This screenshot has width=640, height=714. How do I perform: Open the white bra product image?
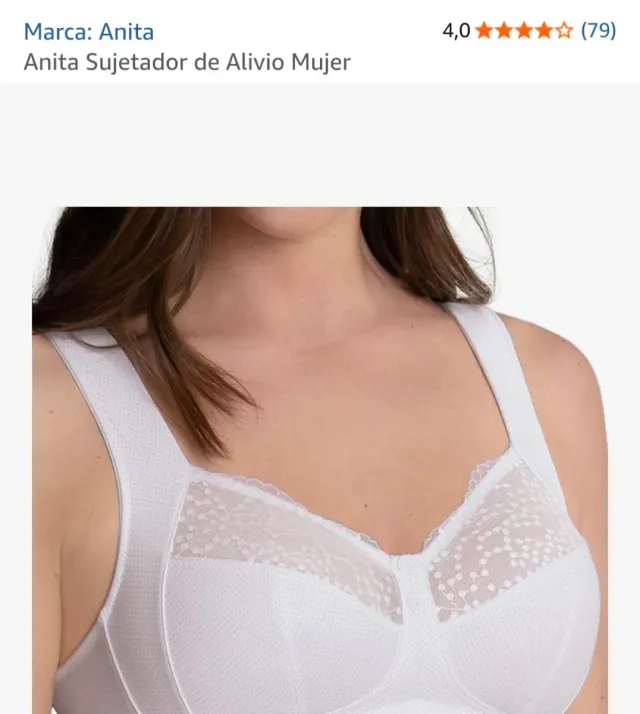coord(320,460)
